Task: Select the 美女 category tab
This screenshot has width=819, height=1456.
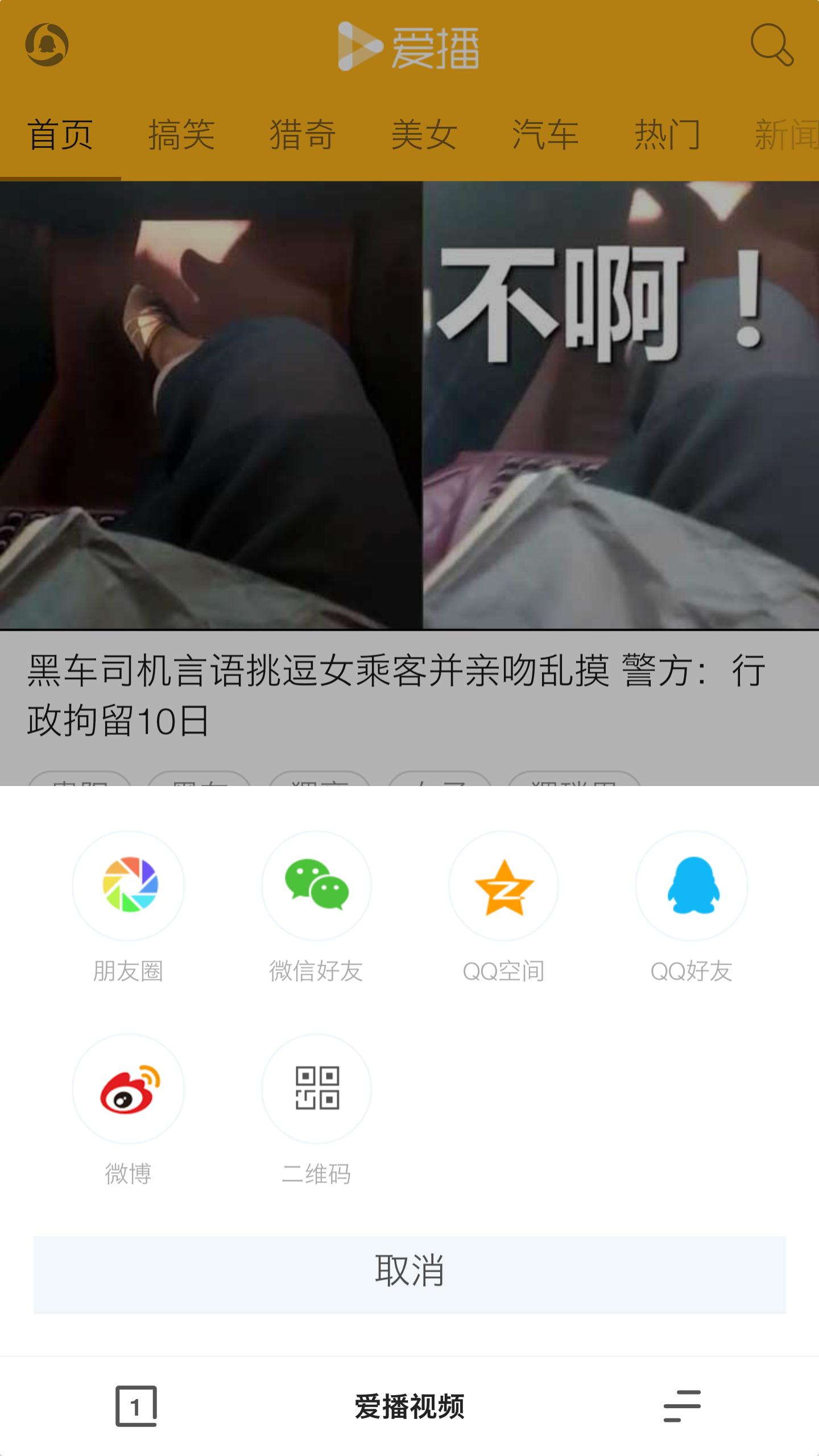Action: [424, 135]
